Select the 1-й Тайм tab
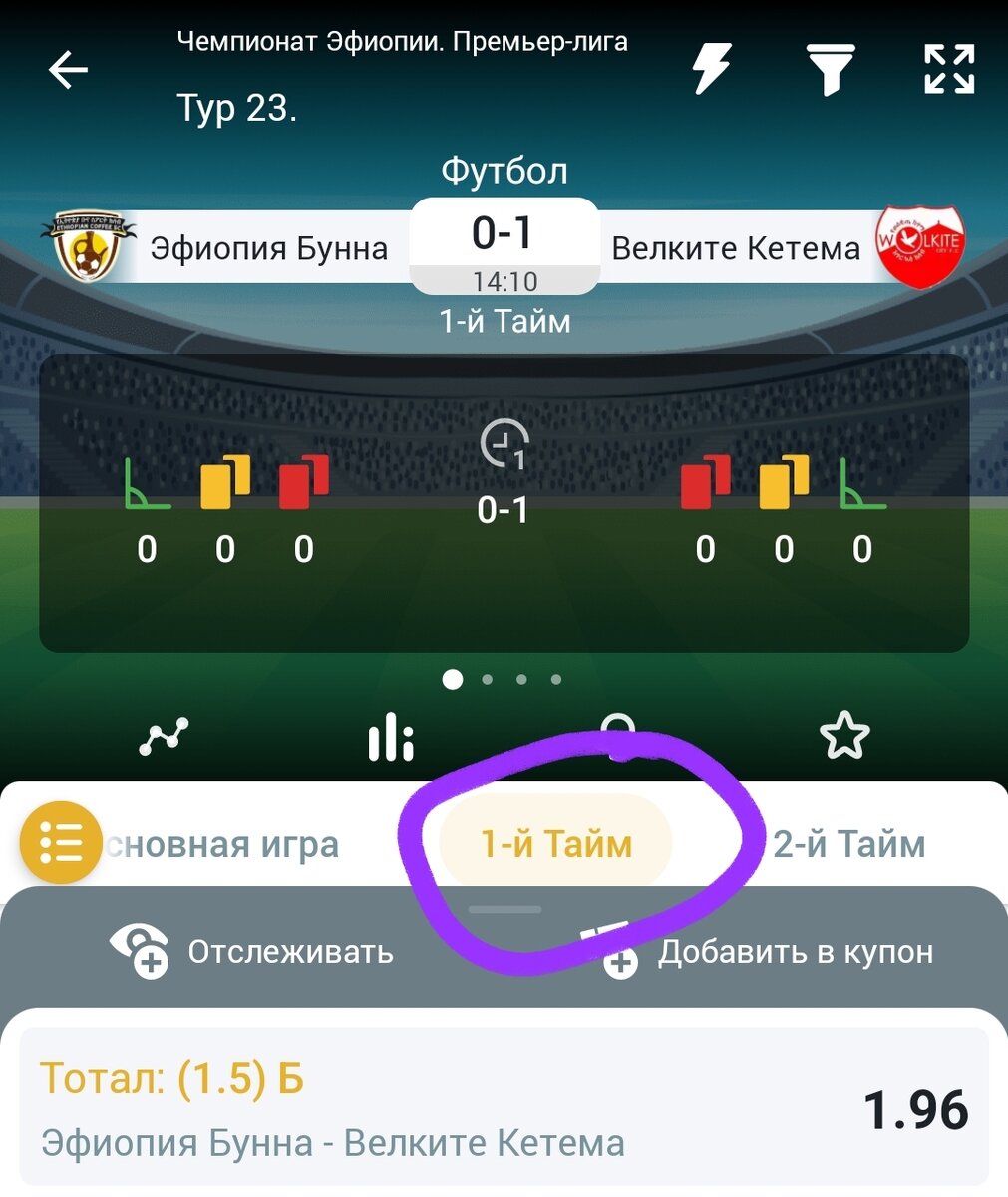Viewport: 1008px width, 1197px height. pyautogui.click(x=555, y=844)
